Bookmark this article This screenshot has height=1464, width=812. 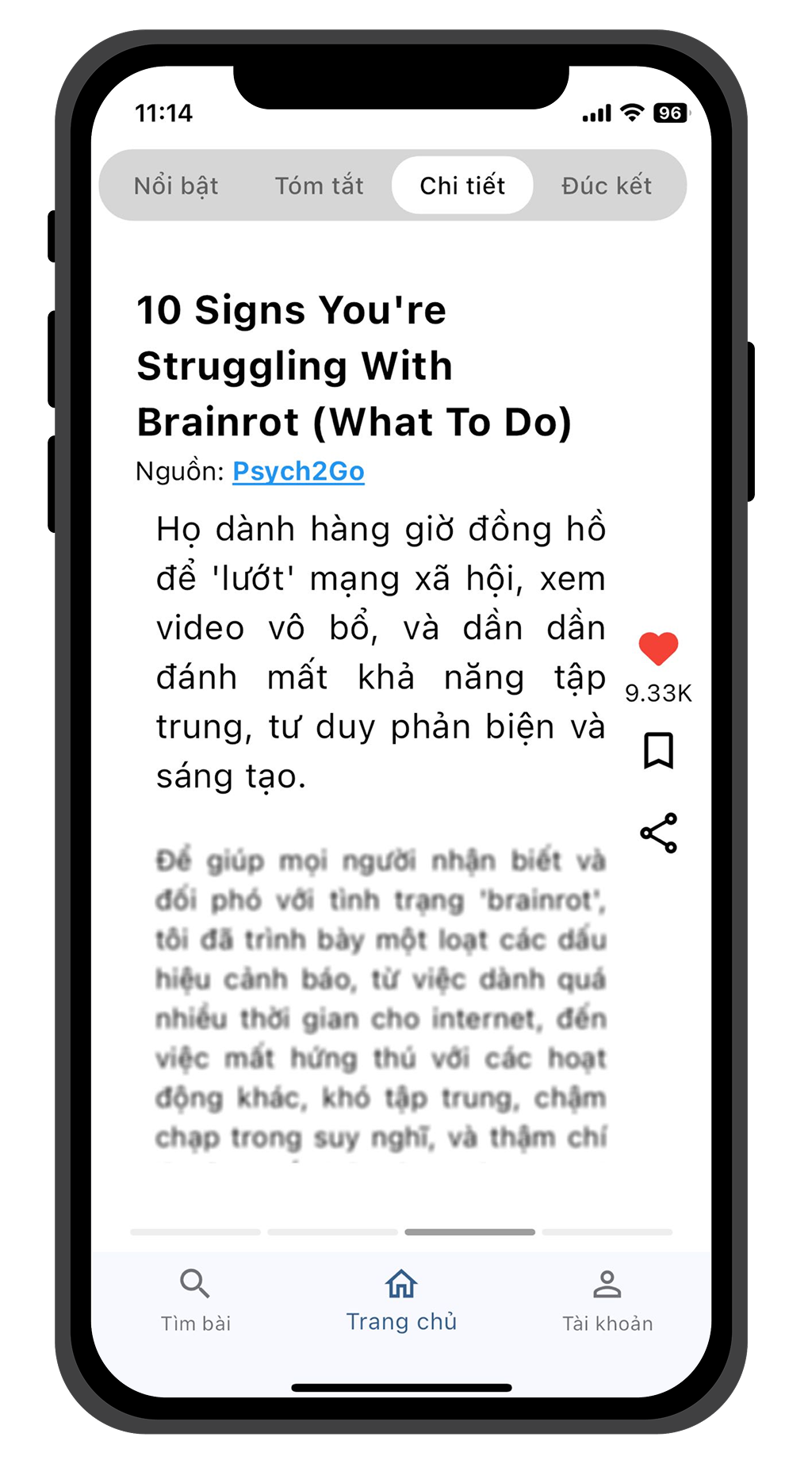coord(658,750)
